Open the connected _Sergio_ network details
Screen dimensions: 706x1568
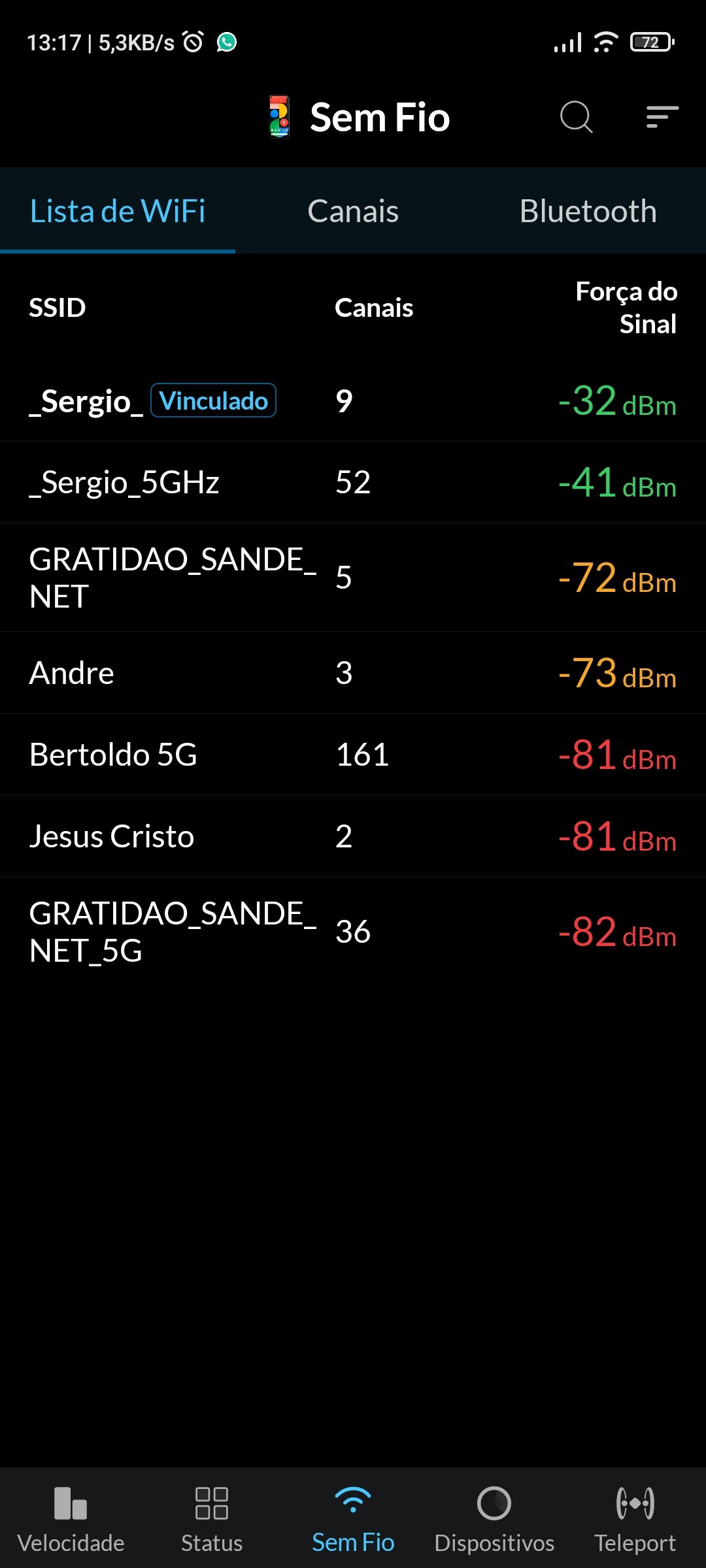coord(86,401)
